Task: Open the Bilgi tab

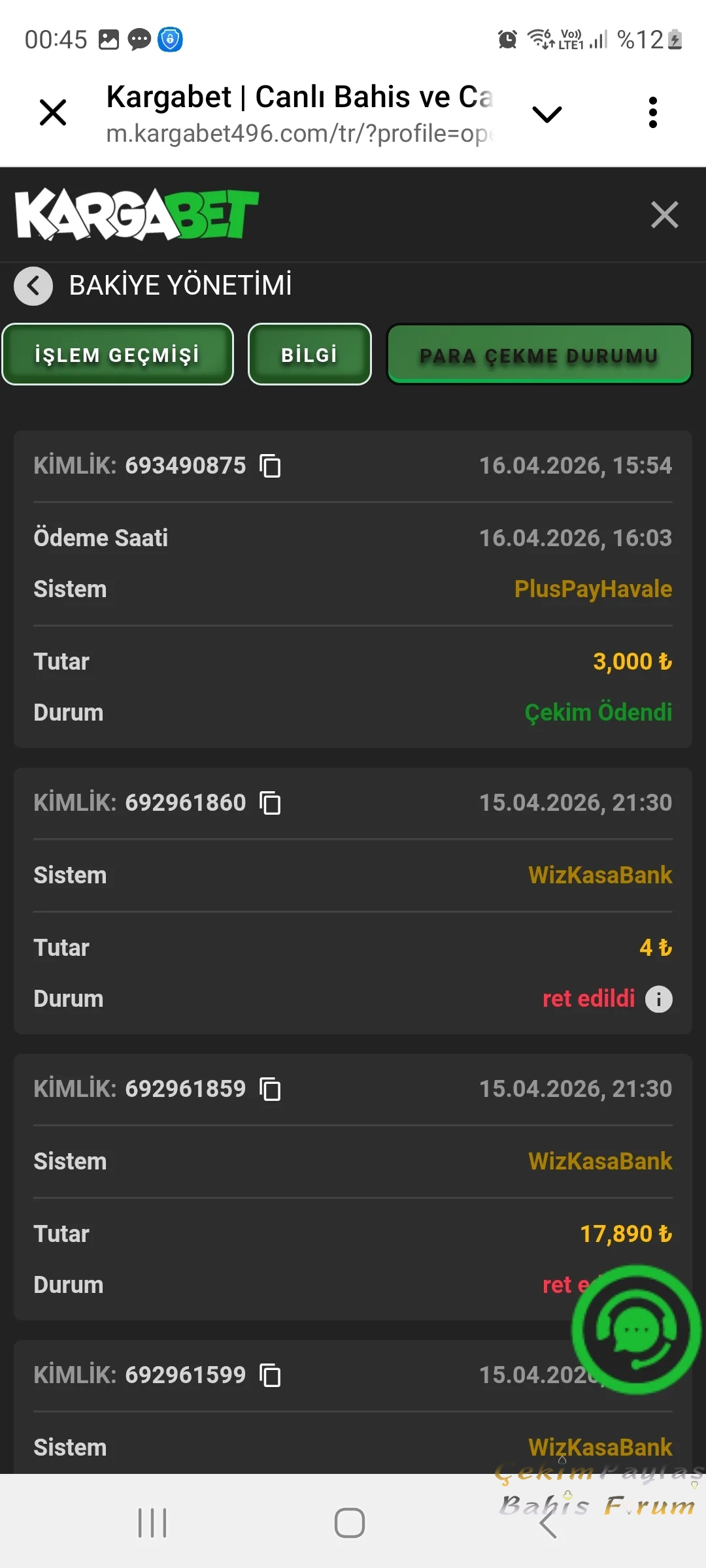Action: click(x=310, y=355)
